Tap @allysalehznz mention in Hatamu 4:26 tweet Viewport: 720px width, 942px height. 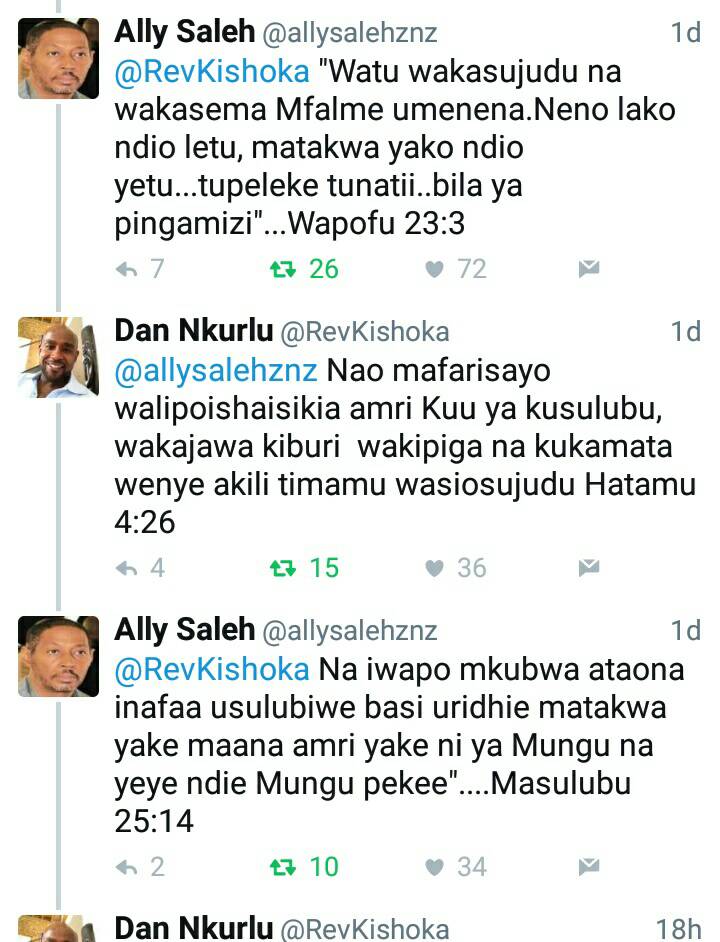(216, 371)
